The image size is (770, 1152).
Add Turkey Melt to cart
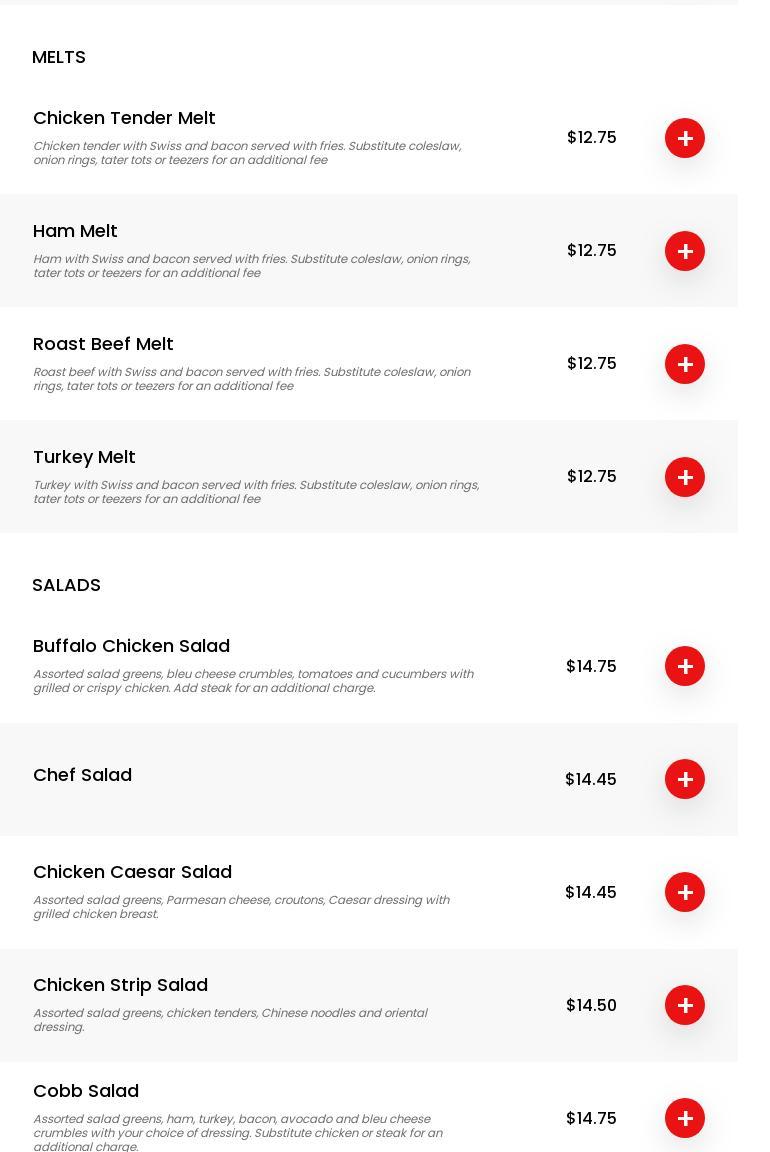coord(685,477)
